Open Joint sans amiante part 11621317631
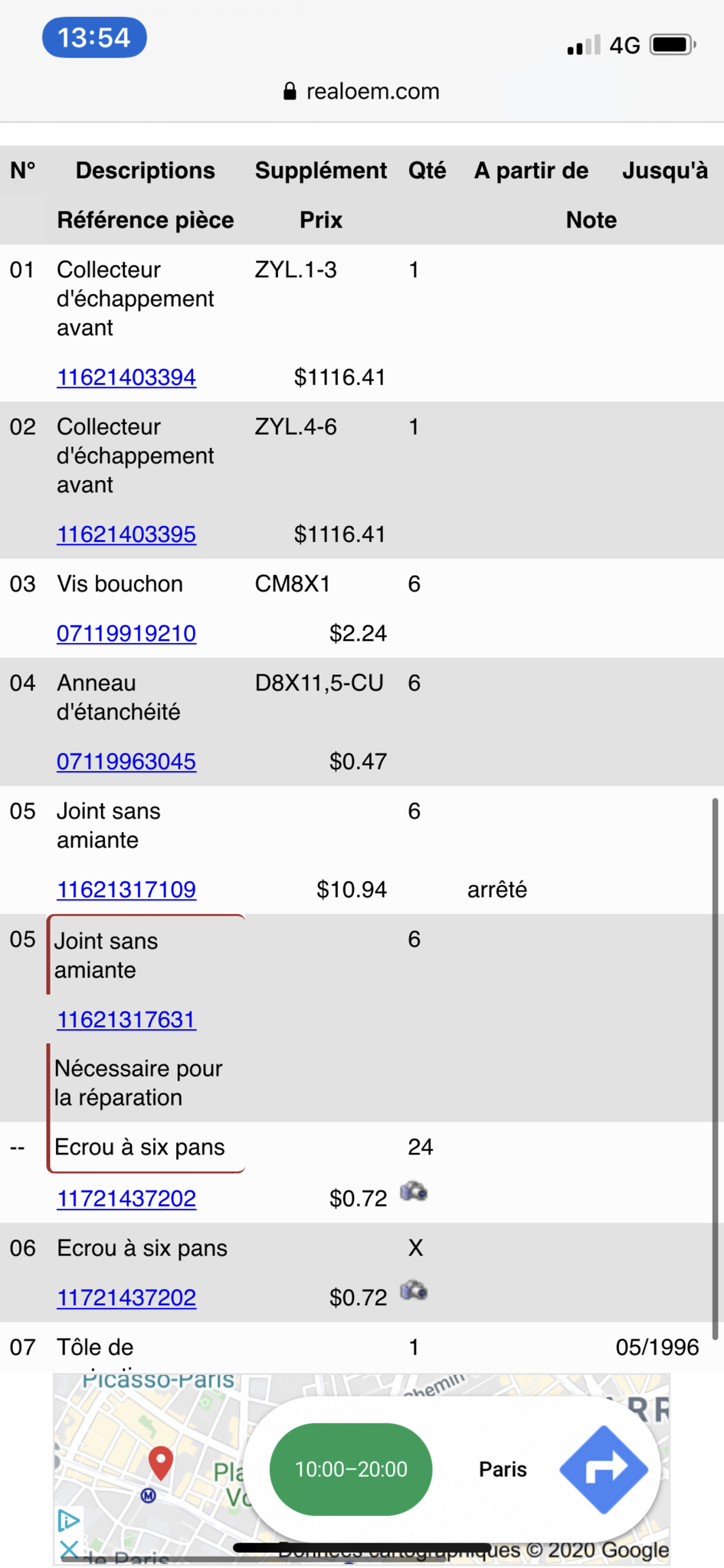 [x=126, y=1020]
